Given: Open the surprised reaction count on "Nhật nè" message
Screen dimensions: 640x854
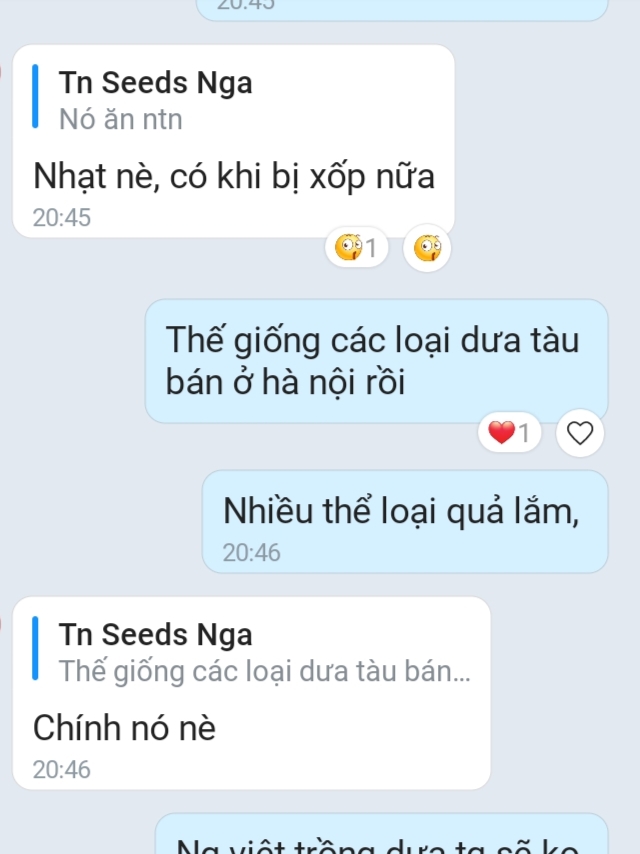Looking at the screenshot, I should click(x=357, y=248).
